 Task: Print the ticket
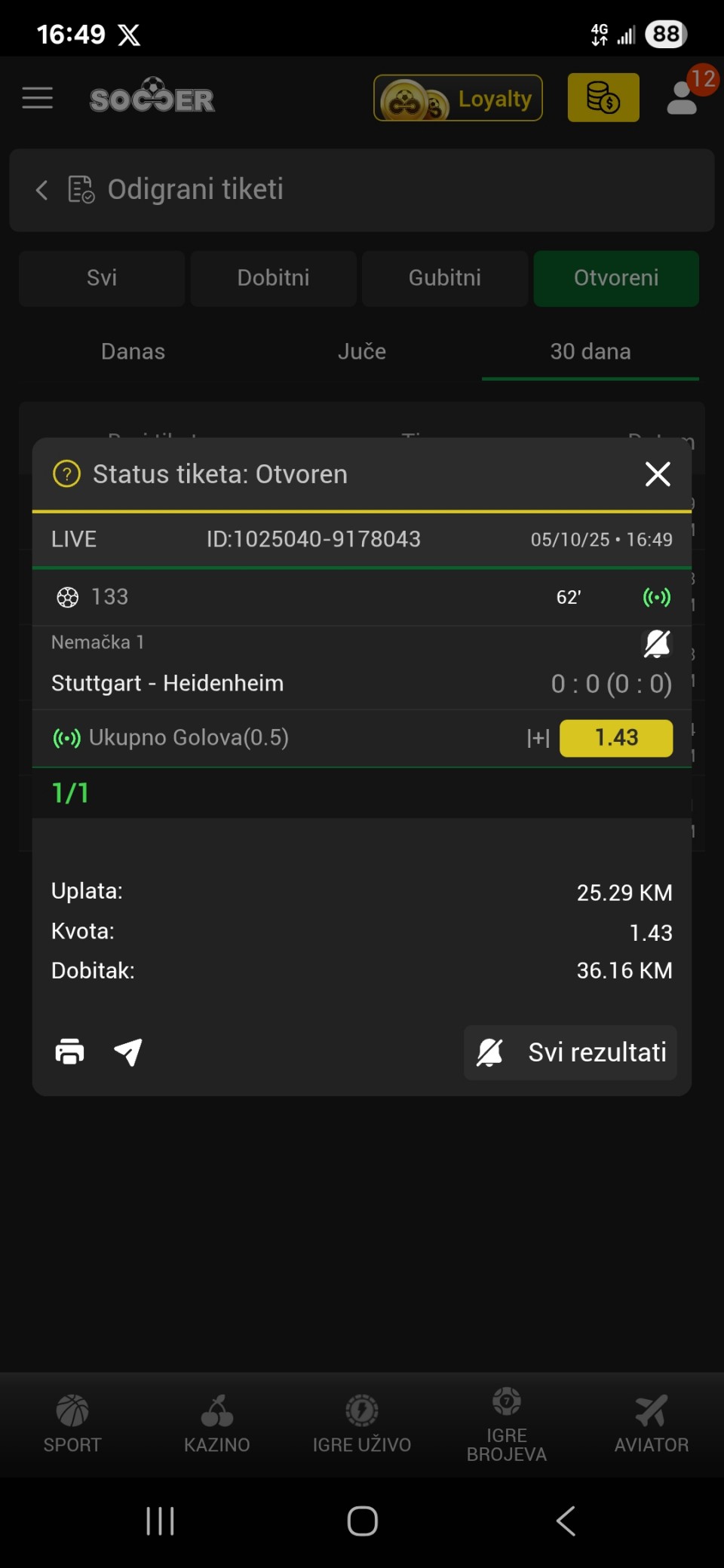tap(69, 1052)
